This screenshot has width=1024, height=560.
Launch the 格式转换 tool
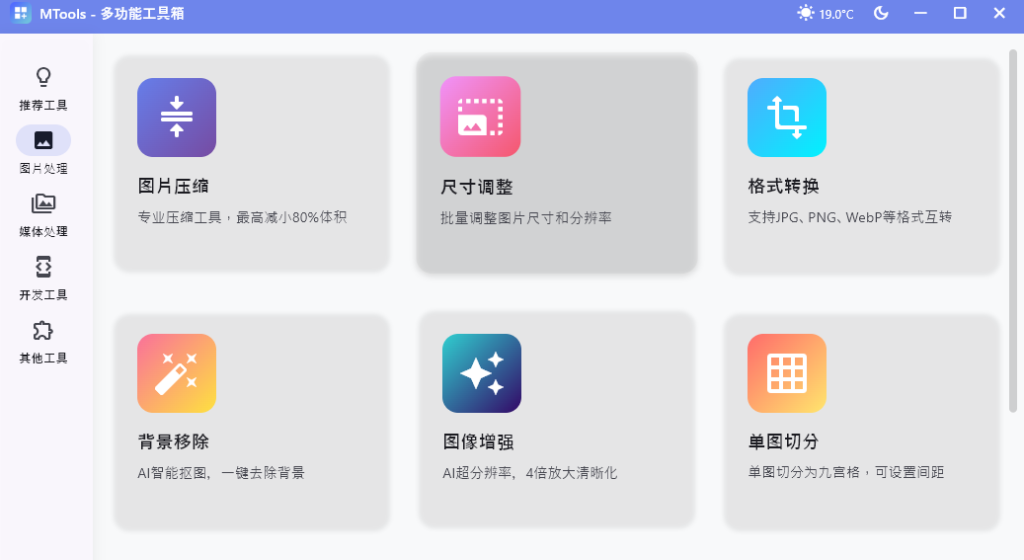point(861,165)
